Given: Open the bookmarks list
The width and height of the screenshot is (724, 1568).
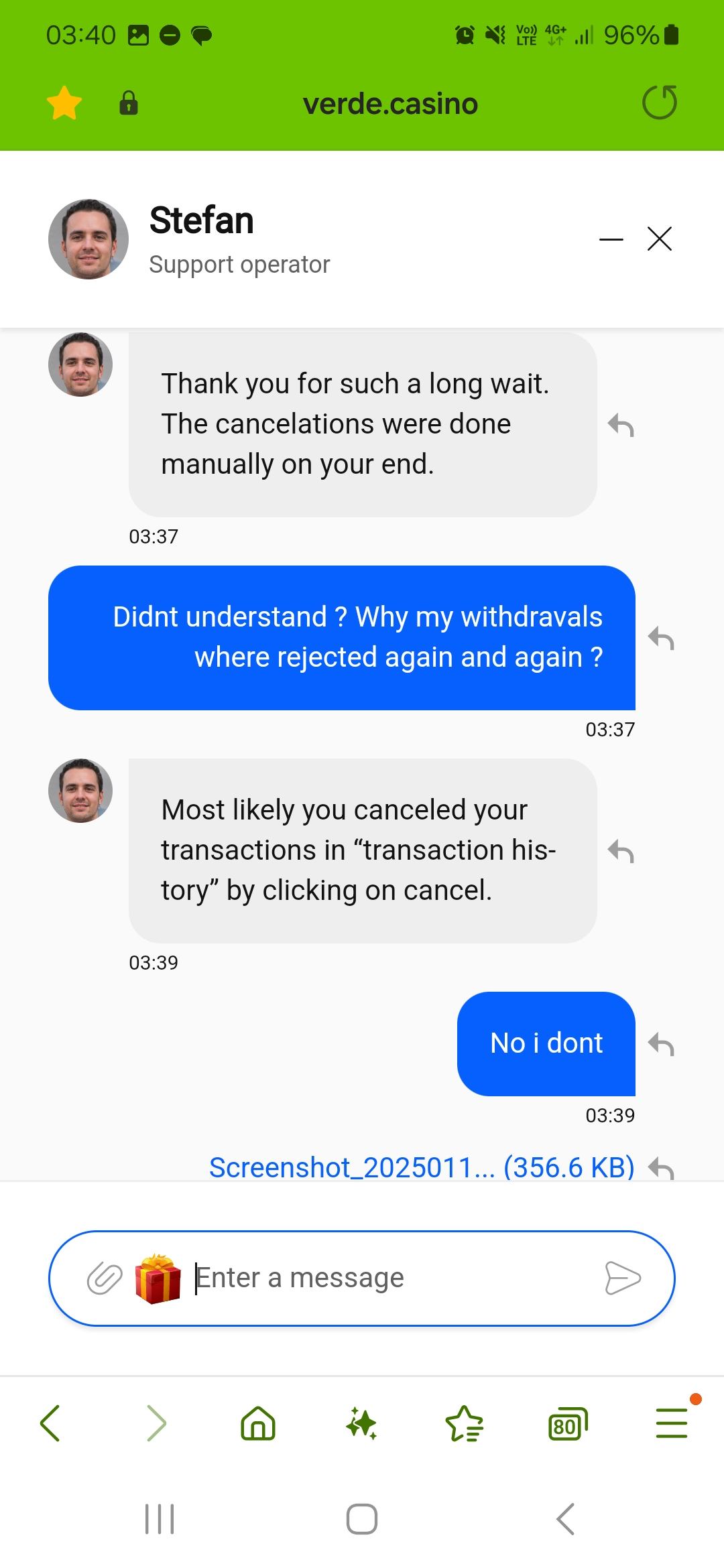Looking at the screenshot, I should pos(464,1423).
